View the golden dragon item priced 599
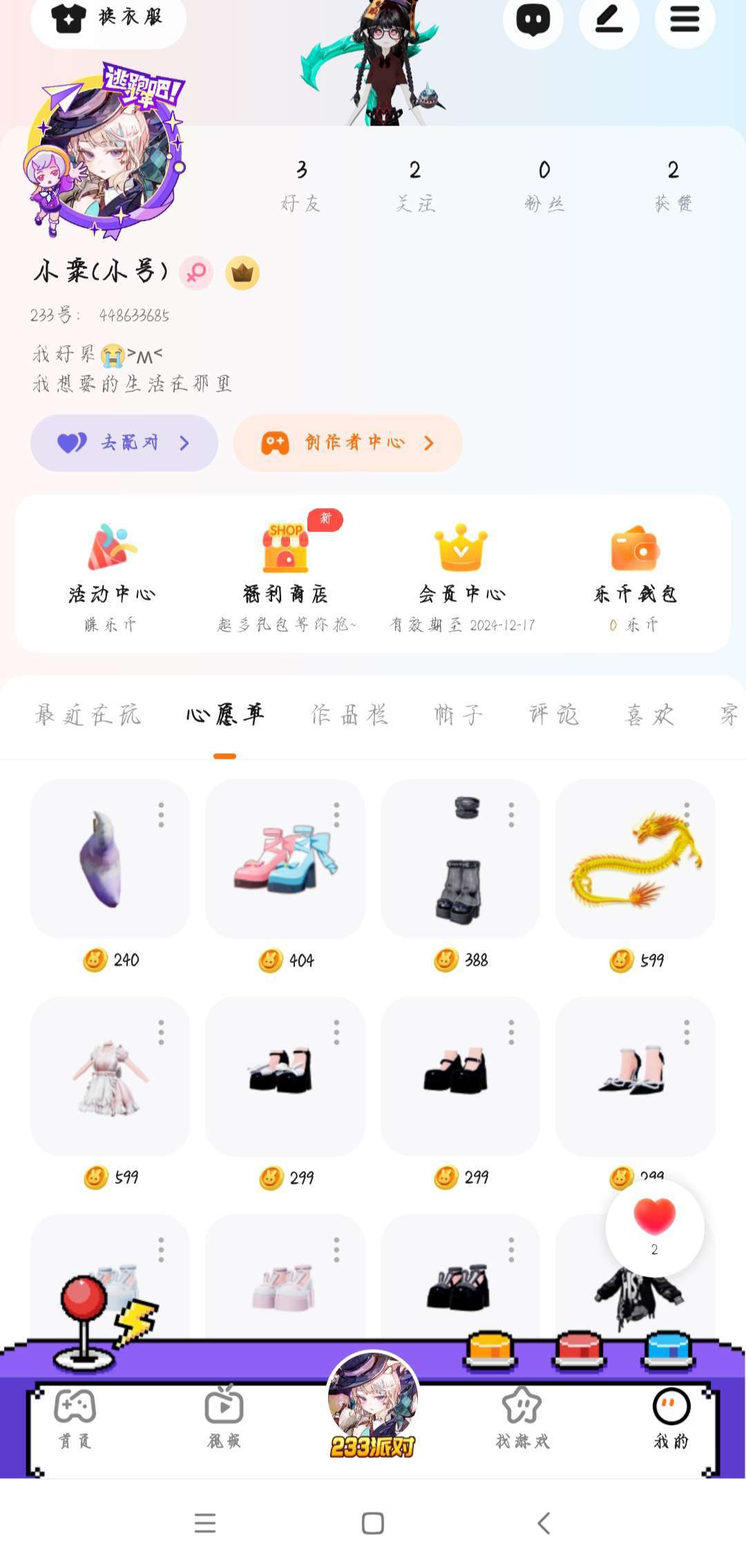This screenshot has height=1568, width=746. (635, 859)
